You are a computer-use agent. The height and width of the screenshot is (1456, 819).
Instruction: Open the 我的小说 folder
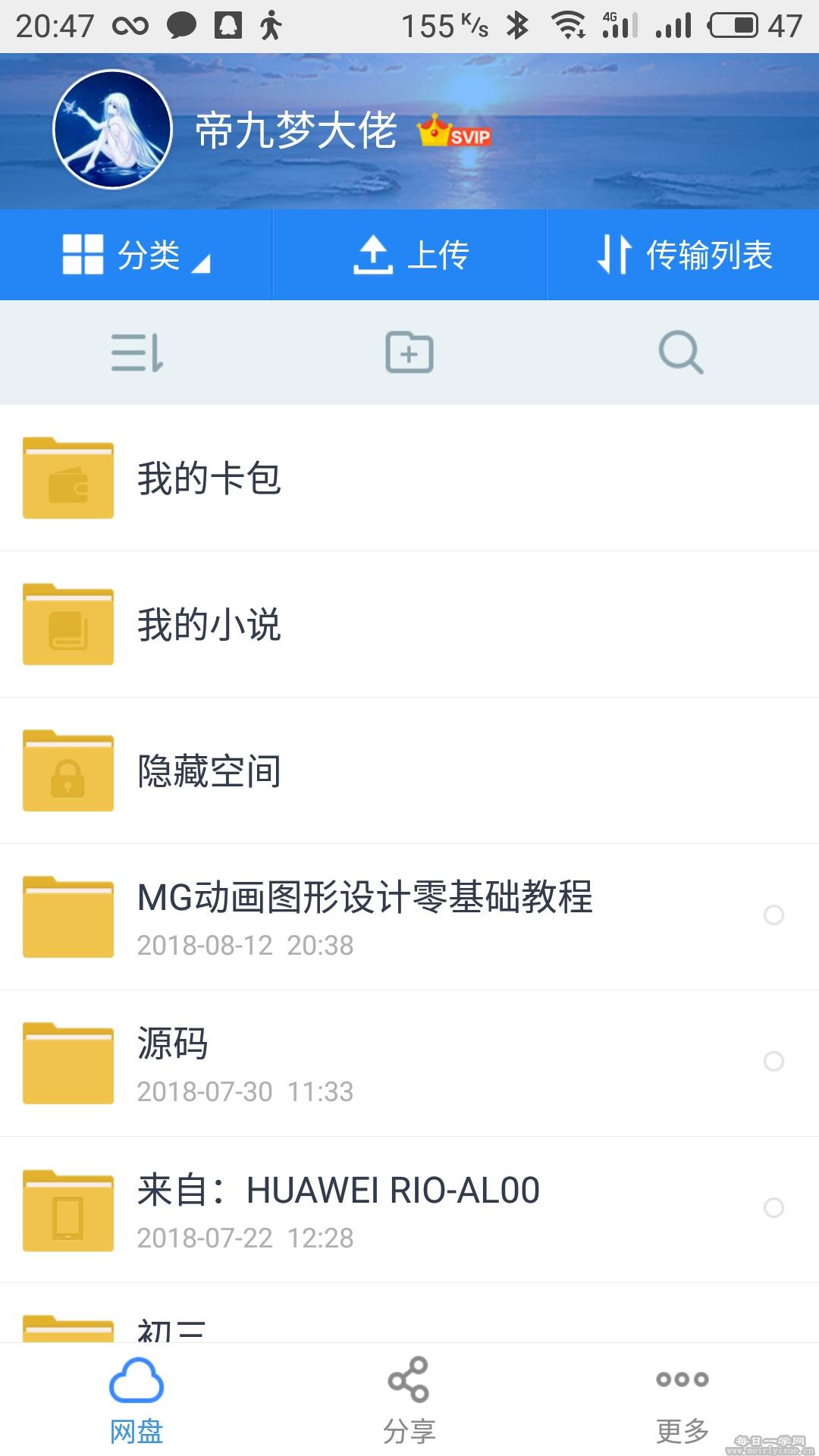pos(409,624)
